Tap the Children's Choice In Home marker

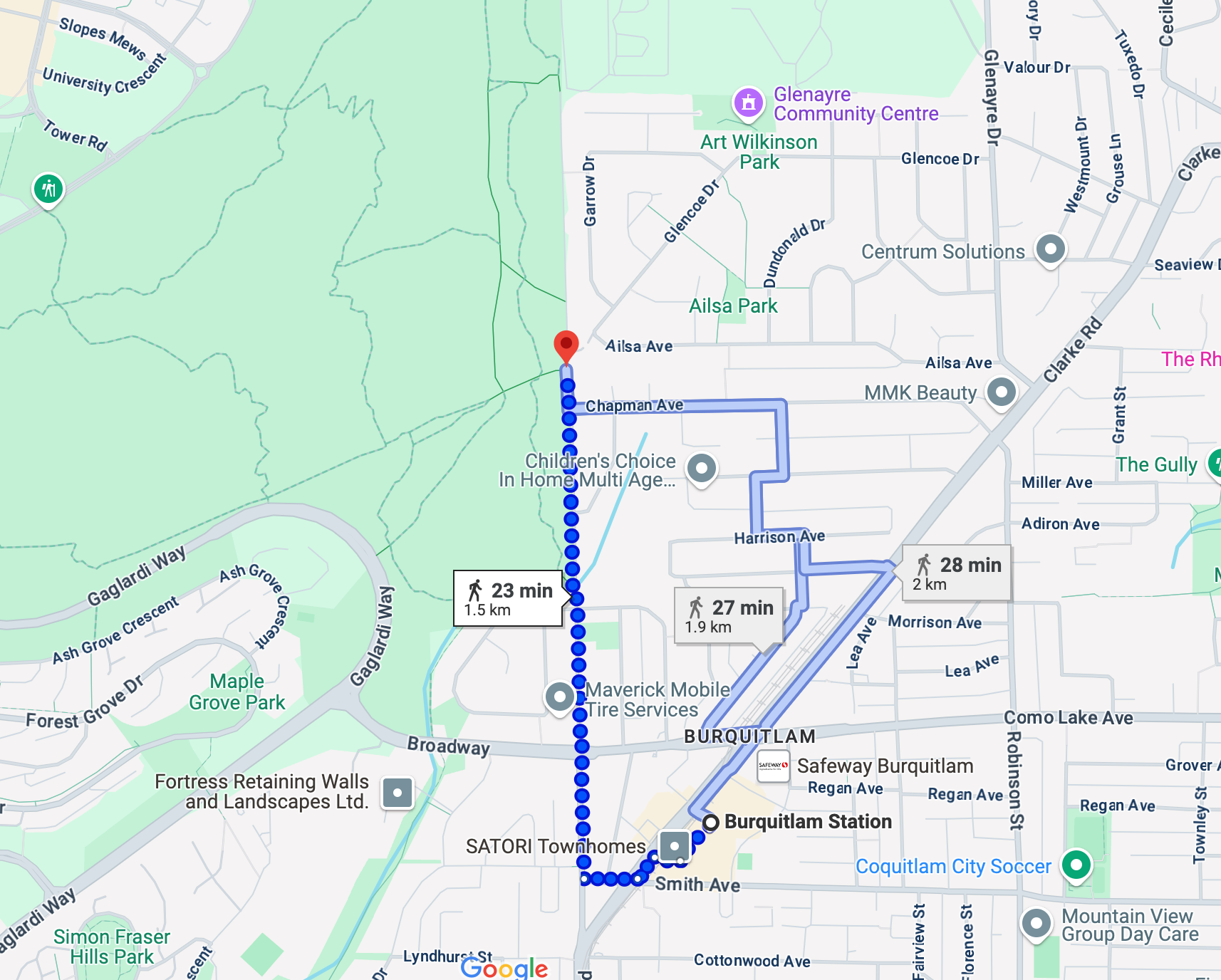tap(702, 469)
